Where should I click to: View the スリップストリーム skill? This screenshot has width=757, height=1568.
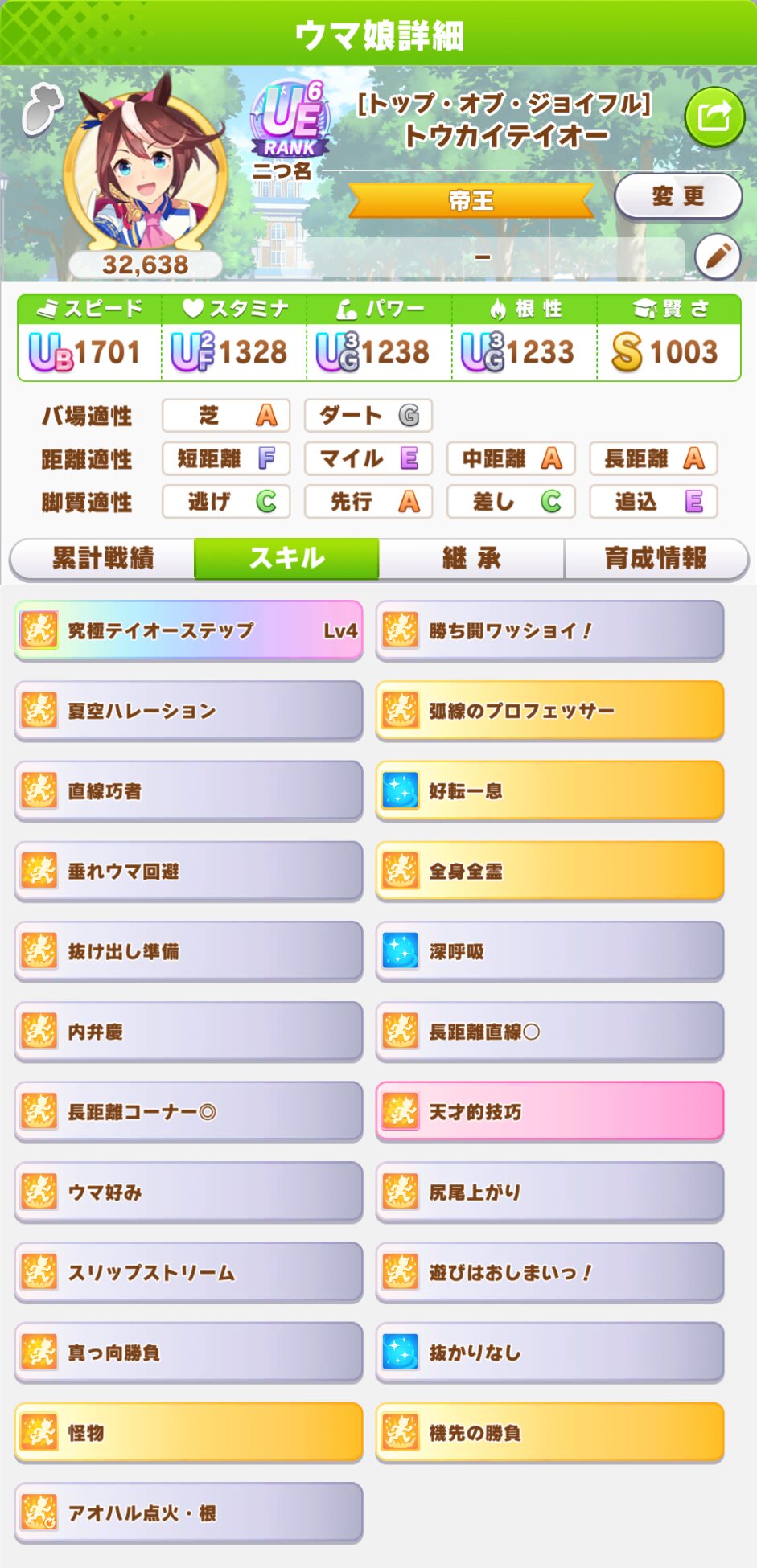[x=188, y=1273]
